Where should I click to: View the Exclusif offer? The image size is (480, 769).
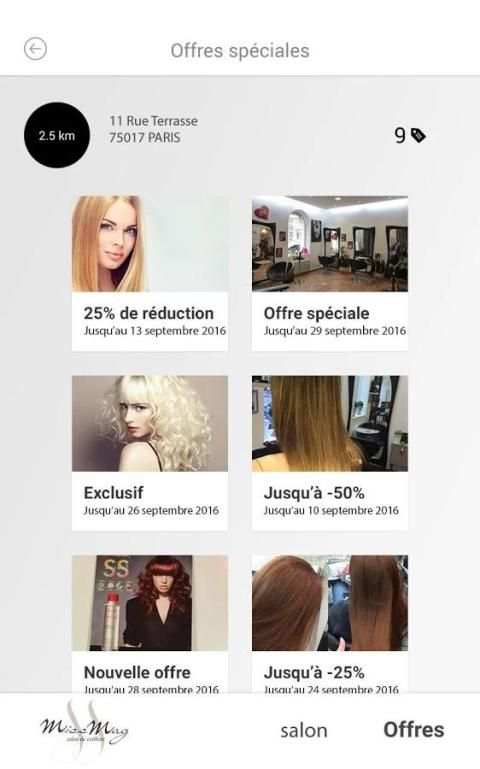click(x=150, y=453)
